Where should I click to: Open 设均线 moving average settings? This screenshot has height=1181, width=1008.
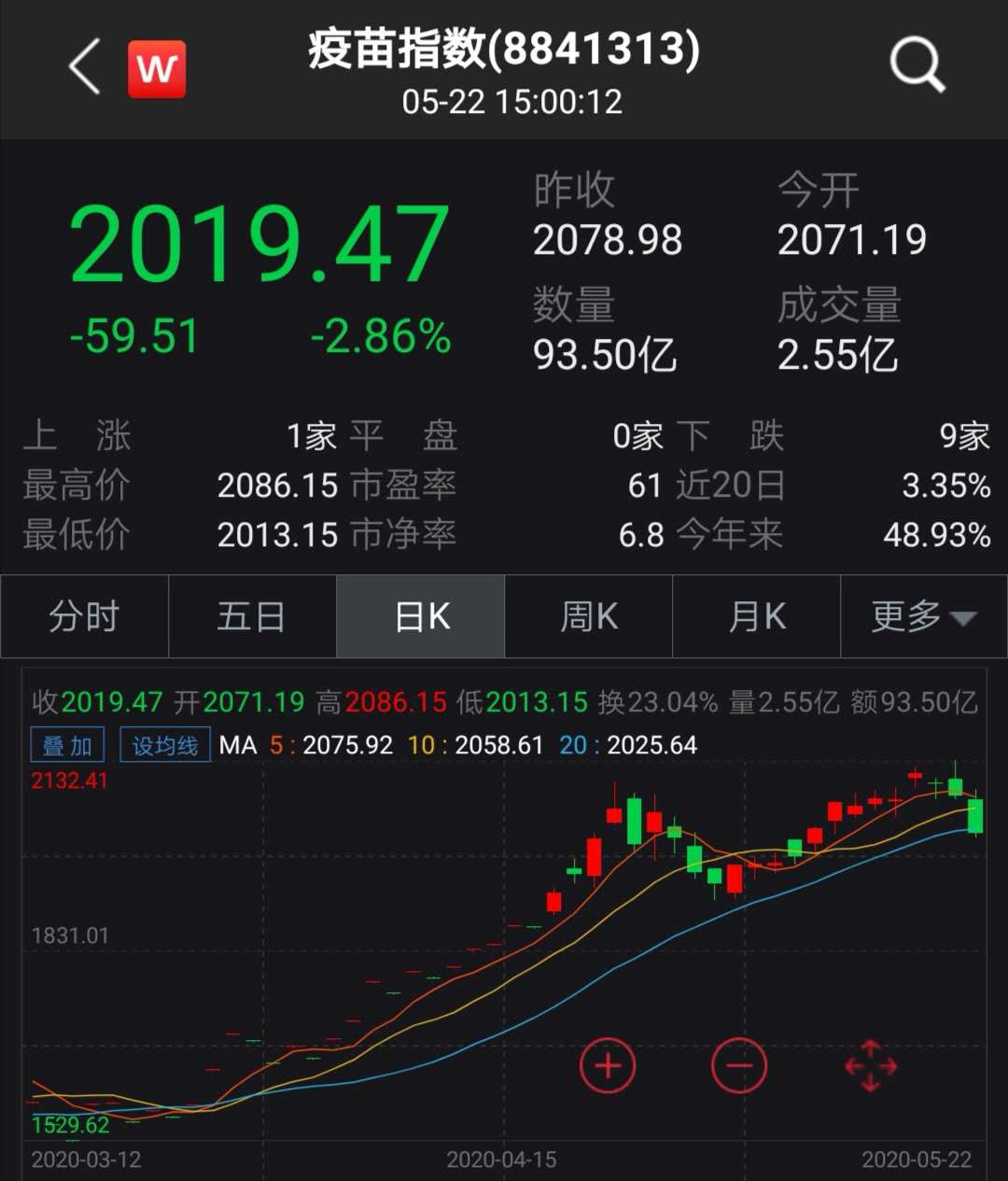tap(165, 745)
